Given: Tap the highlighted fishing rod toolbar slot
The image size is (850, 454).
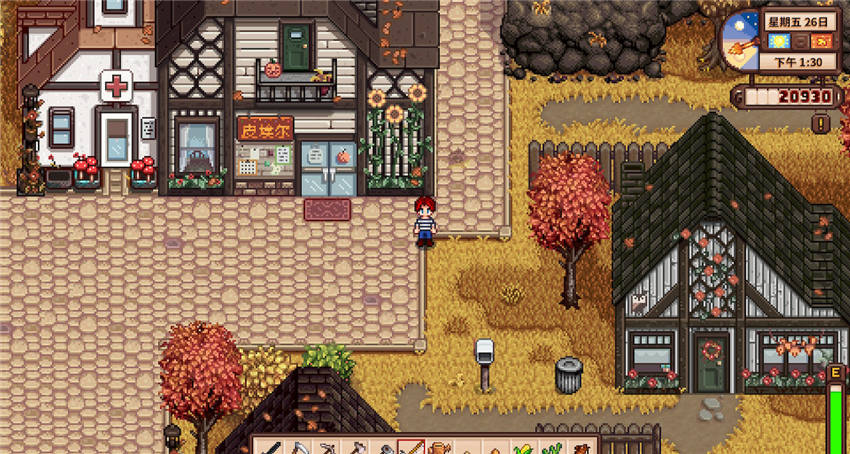Looking at the screenshot, I should (411, 447).
